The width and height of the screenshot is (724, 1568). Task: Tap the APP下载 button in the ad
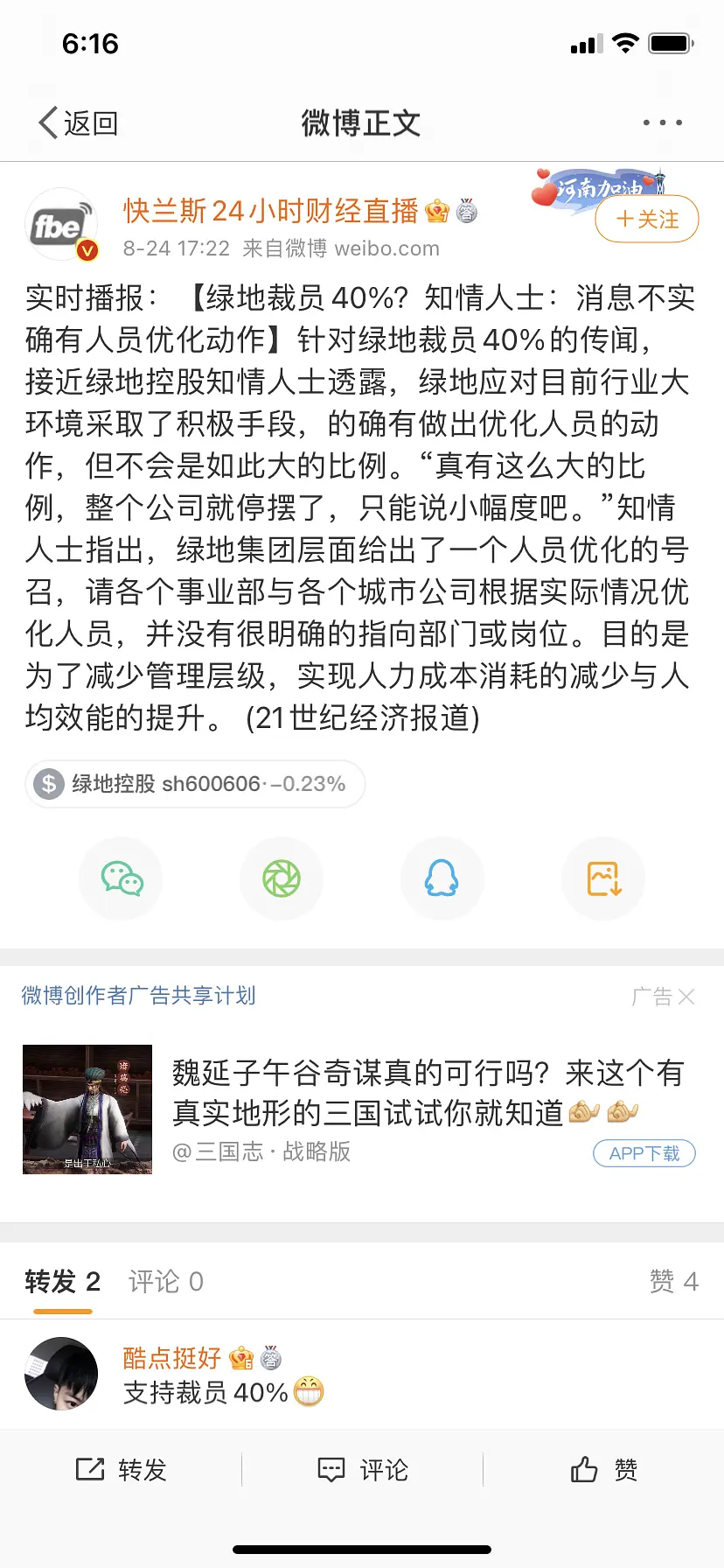click(644, 1153)
